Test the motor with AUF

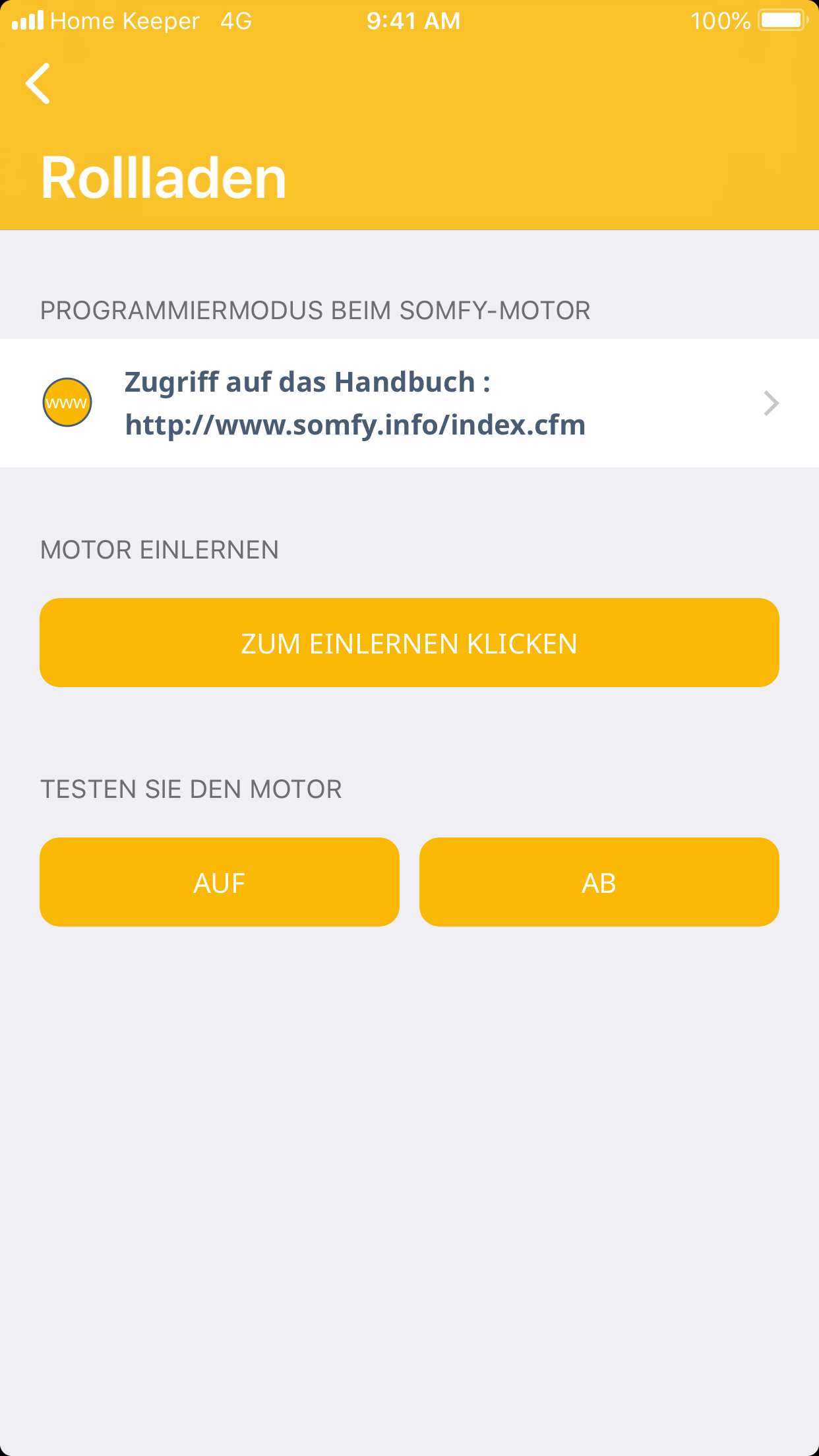click(220, 882)
